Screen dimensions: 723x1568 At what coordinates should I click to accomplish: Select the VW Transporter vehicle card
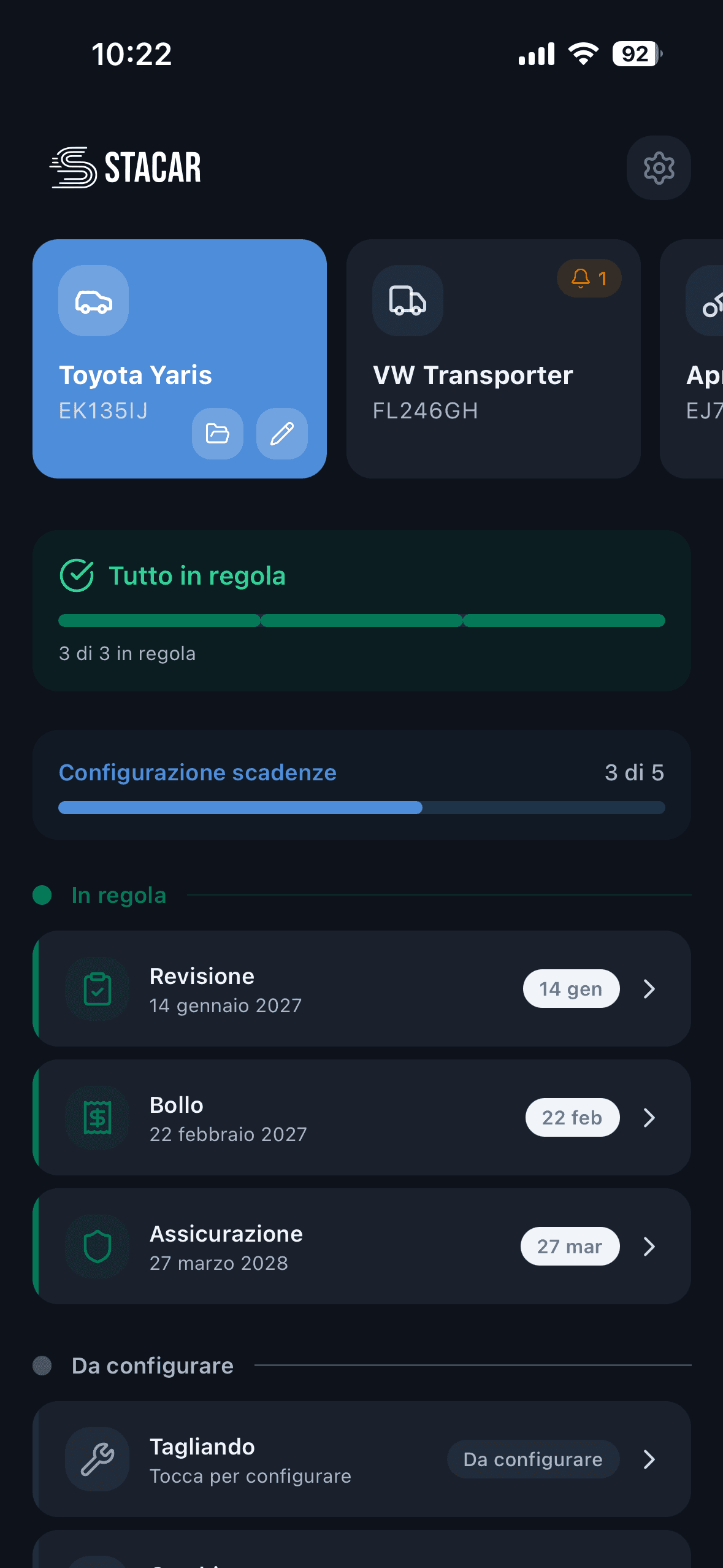[493, 358]
